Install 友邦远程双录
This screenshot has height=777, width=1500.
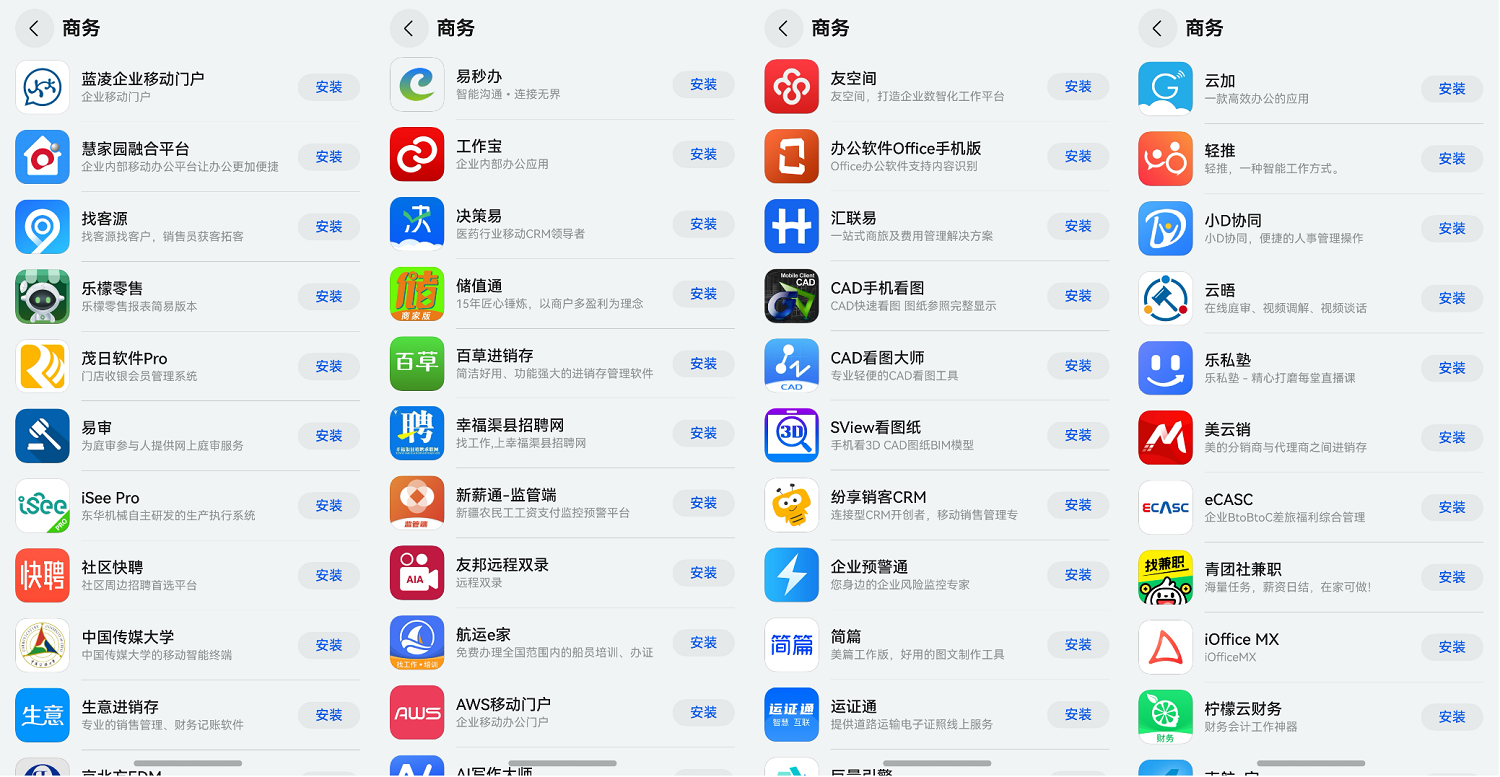(703, 573)
